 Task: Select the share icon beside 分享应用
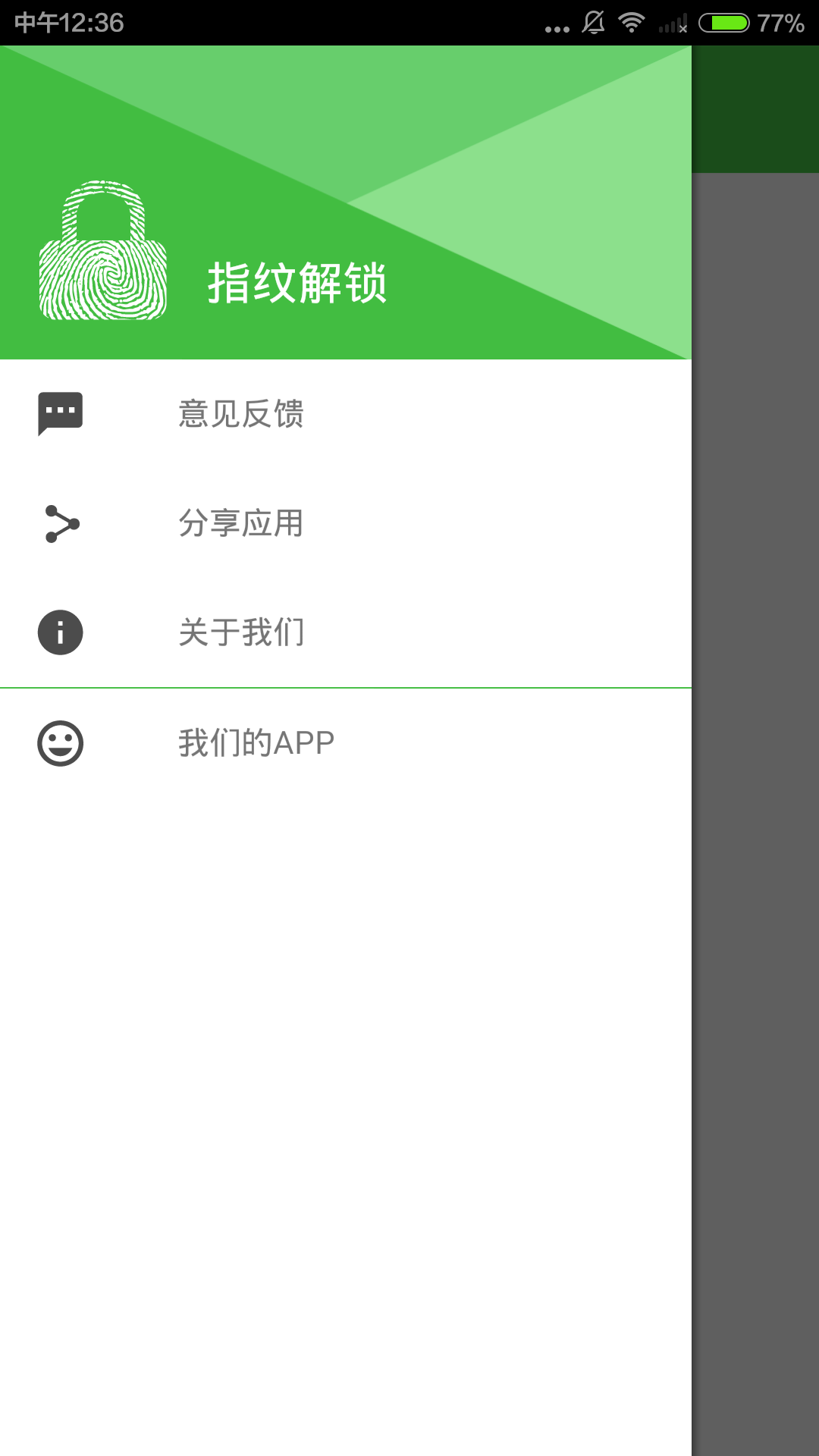pos(60,523)
